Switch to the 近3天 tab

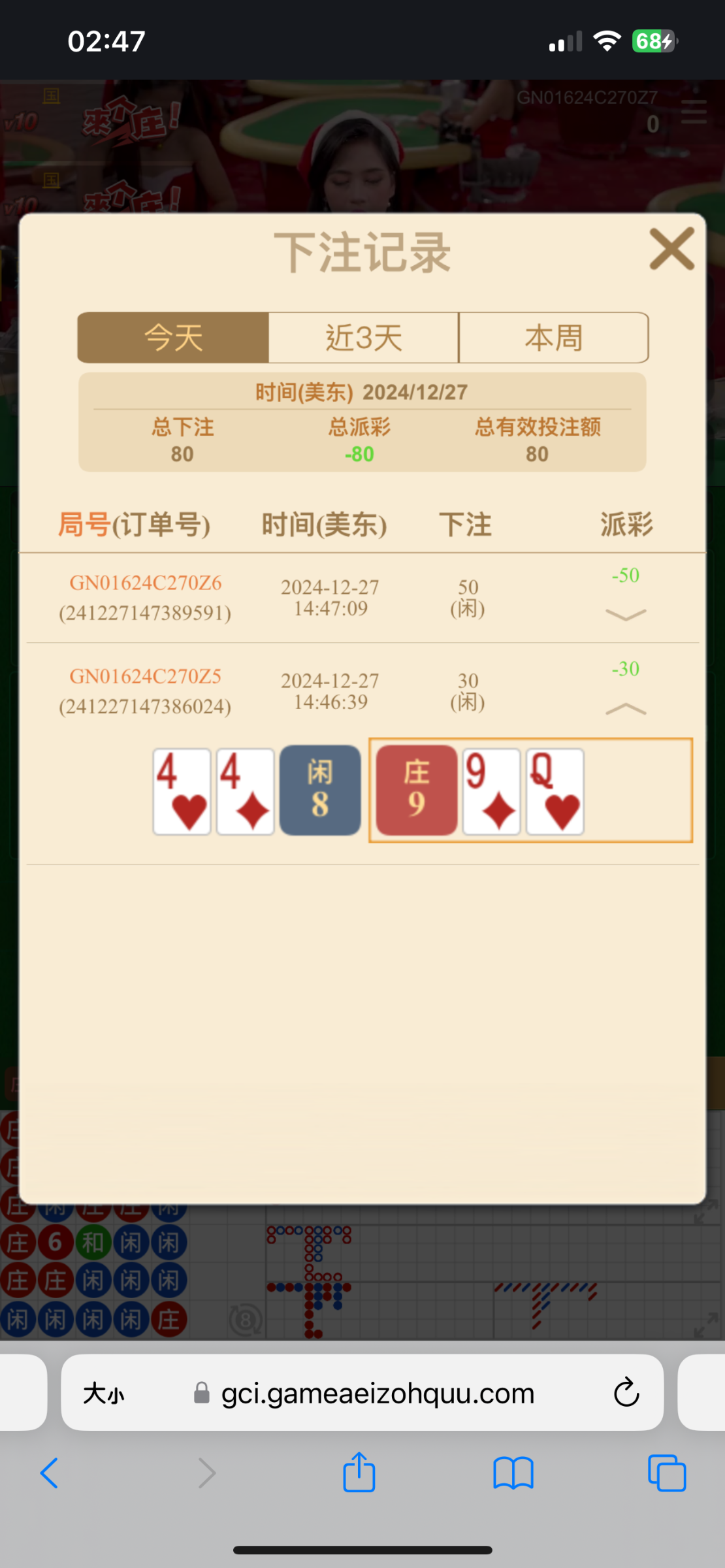point(364,338)
